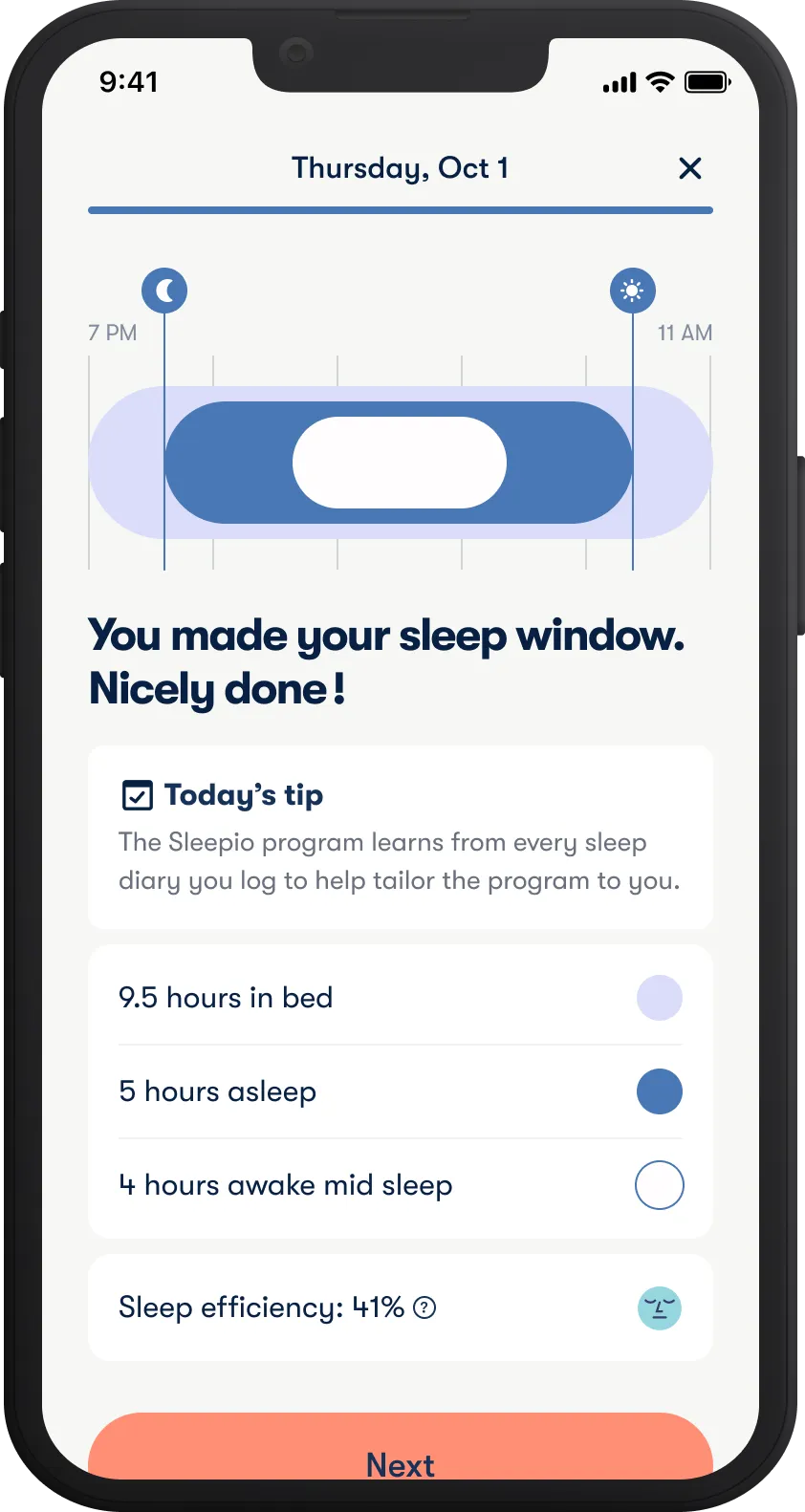Open the sleep efficiency help icon

point(424,1307)
